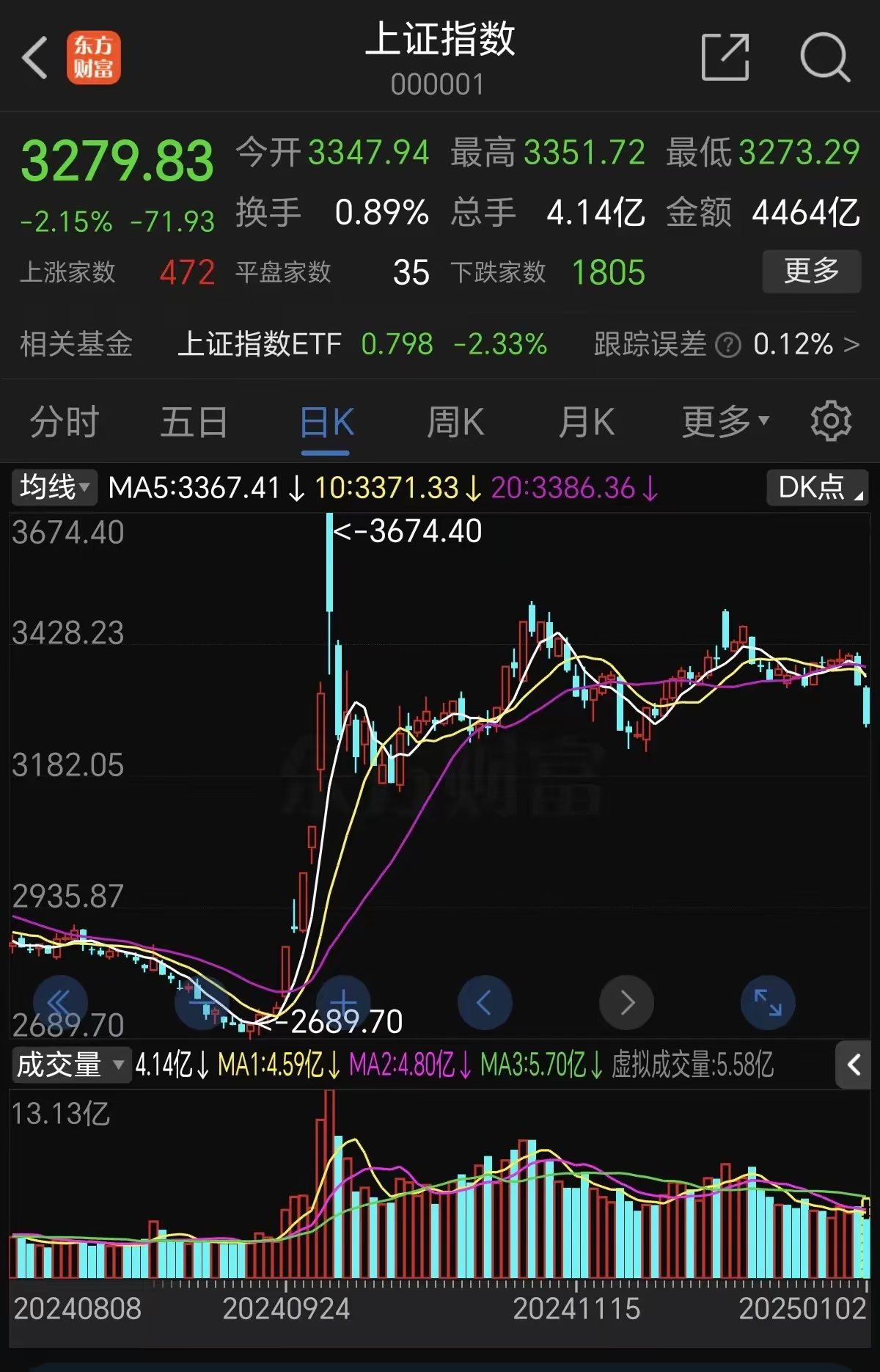Switch to the 分时 intraday tab
This screenshot has width=880, height=1372.
(62, 422)
